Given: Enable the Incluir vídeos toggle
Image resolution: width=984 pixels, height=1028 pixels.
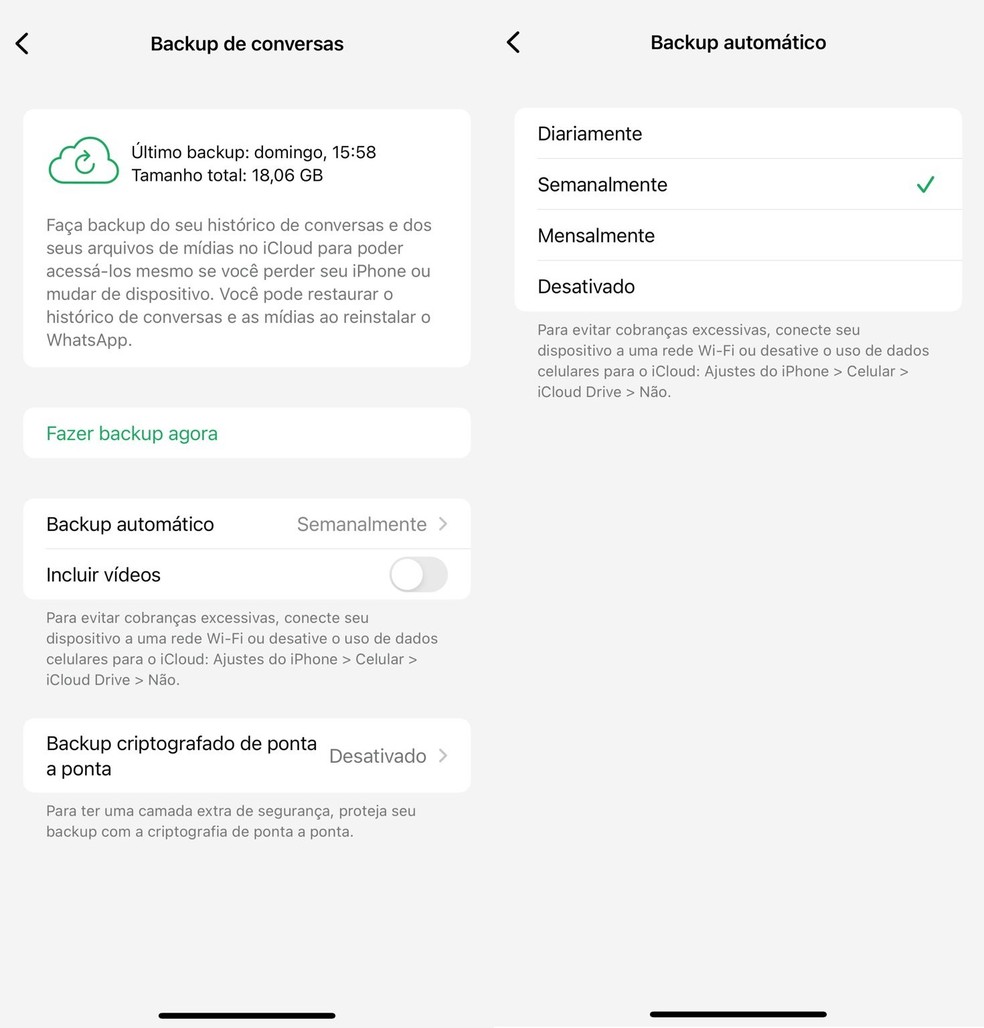Looking at the screenshot, I should pos(418,574).
